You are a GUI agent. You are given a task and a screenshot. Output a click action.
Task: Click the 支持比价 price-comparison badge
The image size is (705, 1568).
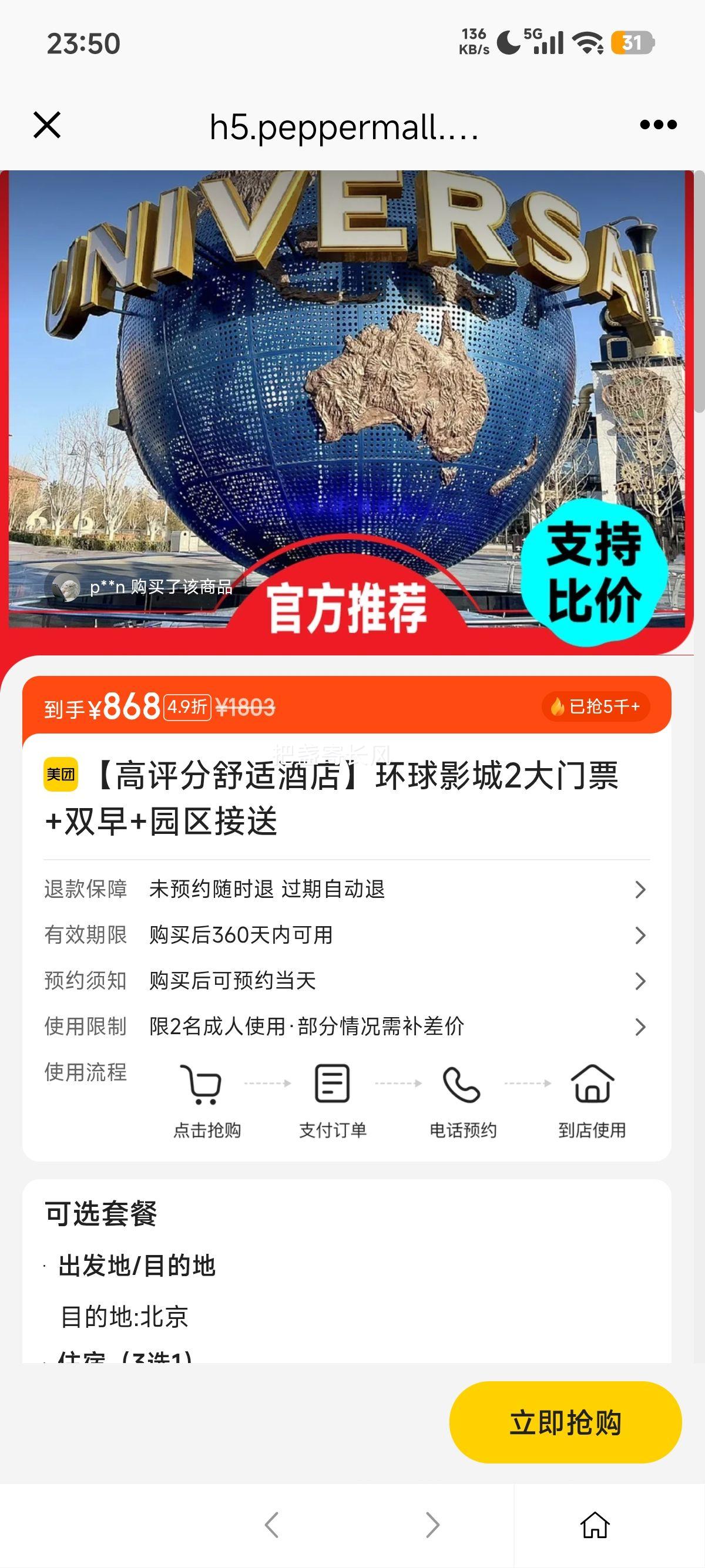point(593,575)
